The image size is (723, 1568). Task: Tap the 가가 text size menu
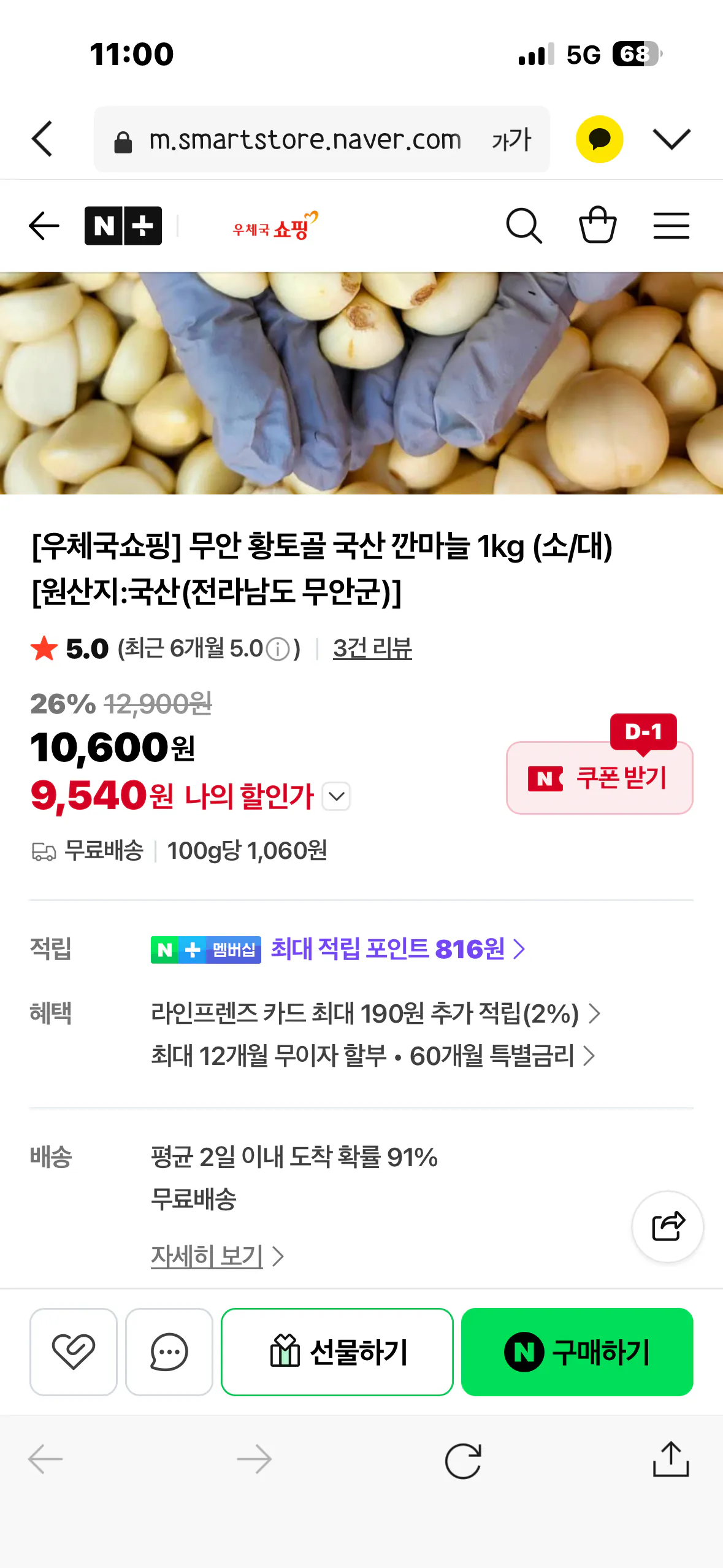coord(511,139)
